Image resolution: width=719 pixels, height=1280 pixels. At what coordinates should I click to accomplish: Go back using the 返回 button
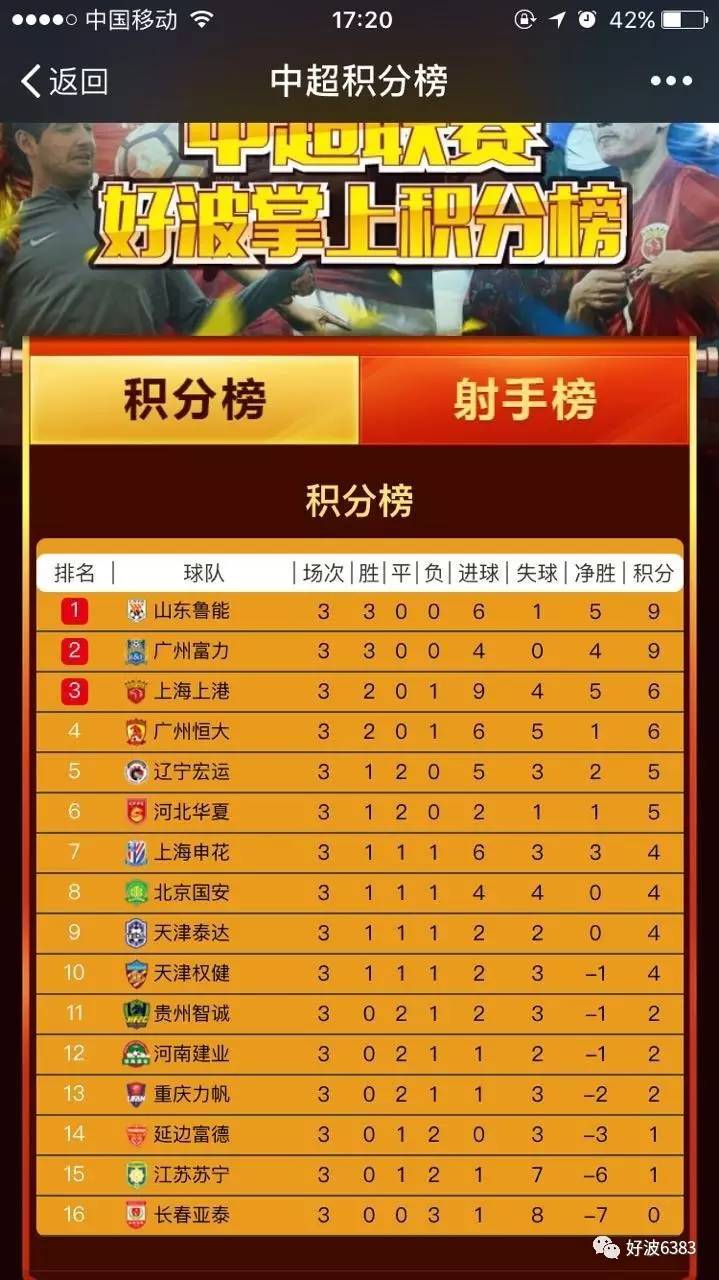pyautogui.click(x=64, y=81)
